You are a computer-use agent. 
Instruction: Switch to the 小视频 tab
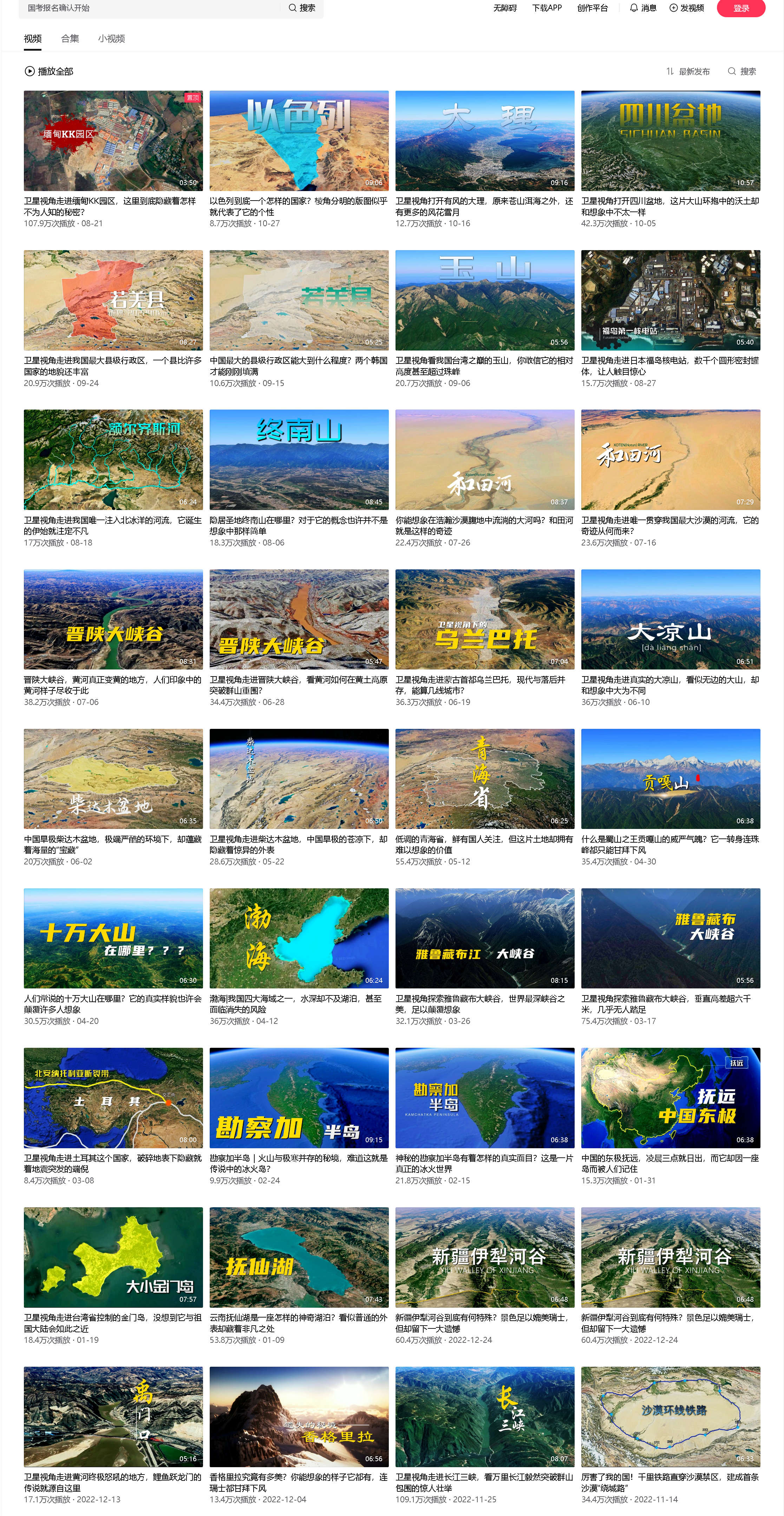point(111,39)
